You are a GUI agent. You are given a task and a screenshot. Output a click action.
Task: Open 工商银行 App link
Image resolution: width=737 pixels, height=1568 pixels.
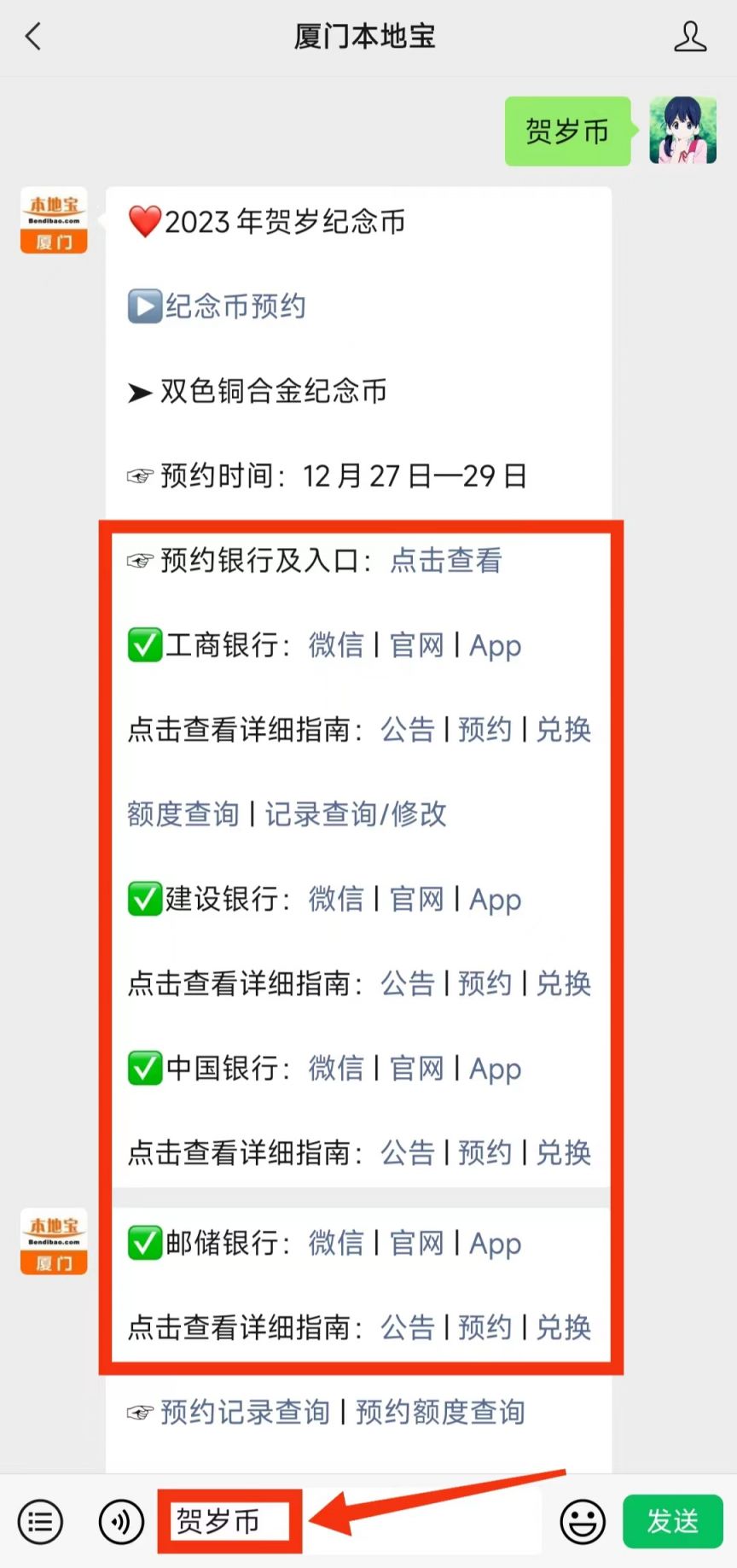pyautogui.click(x=495, y=646)
